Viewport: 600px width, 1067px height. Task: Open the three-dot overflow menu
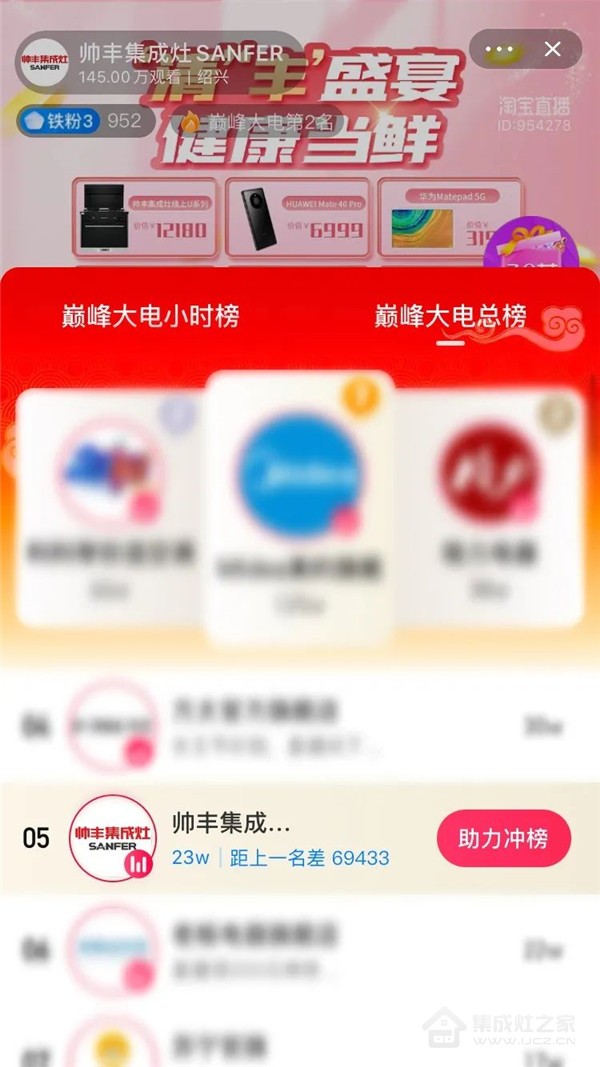click(x=497, y=49)
